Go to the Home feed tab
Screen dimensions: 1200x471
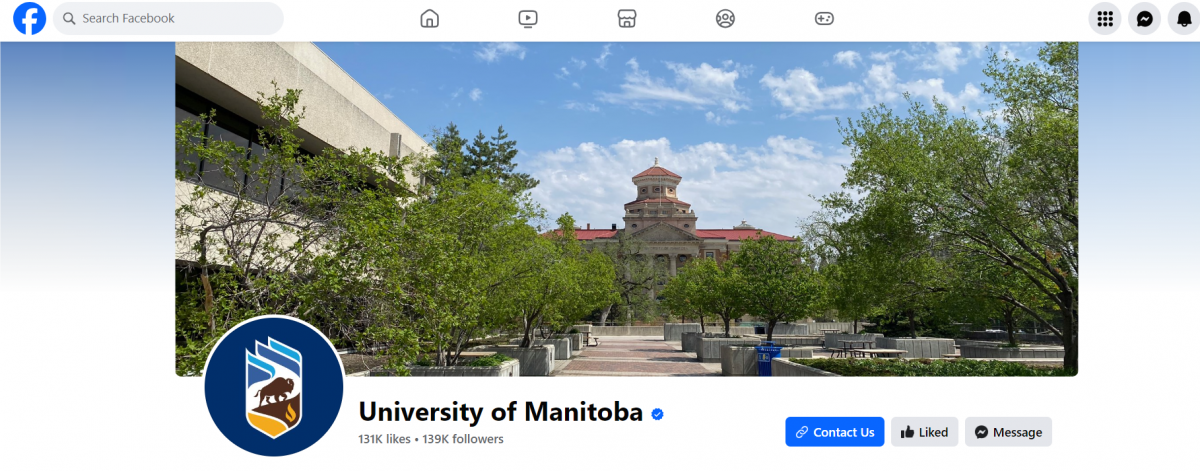click(x=429, y=19)
